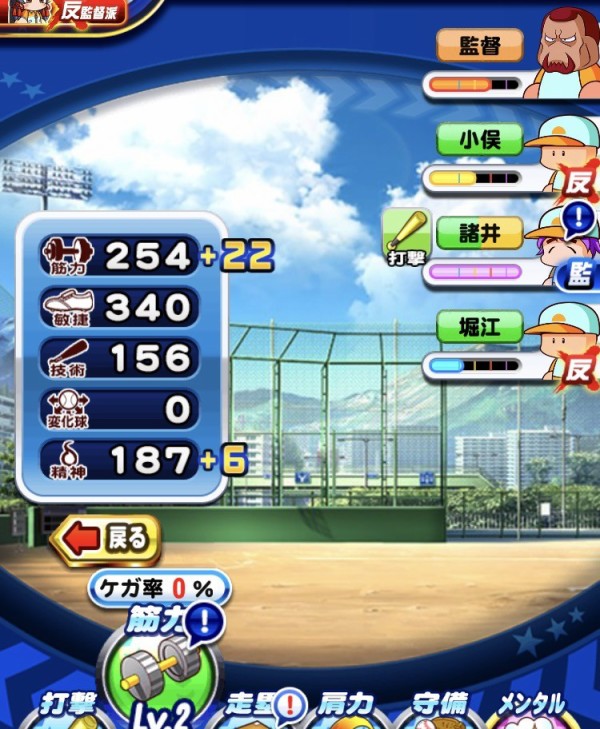The height and width of the screenshot is (729, 600).
Task: Open the 監督 character entry
Action: click(479, 46)
